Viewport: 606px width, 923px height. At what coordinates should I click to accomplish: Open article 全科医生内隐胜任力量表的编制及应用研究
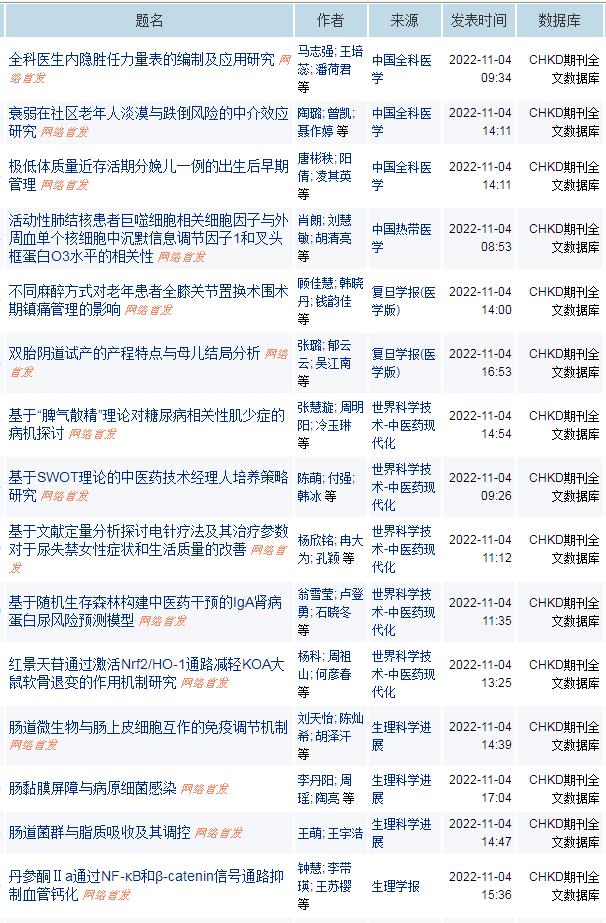point(140,60)
